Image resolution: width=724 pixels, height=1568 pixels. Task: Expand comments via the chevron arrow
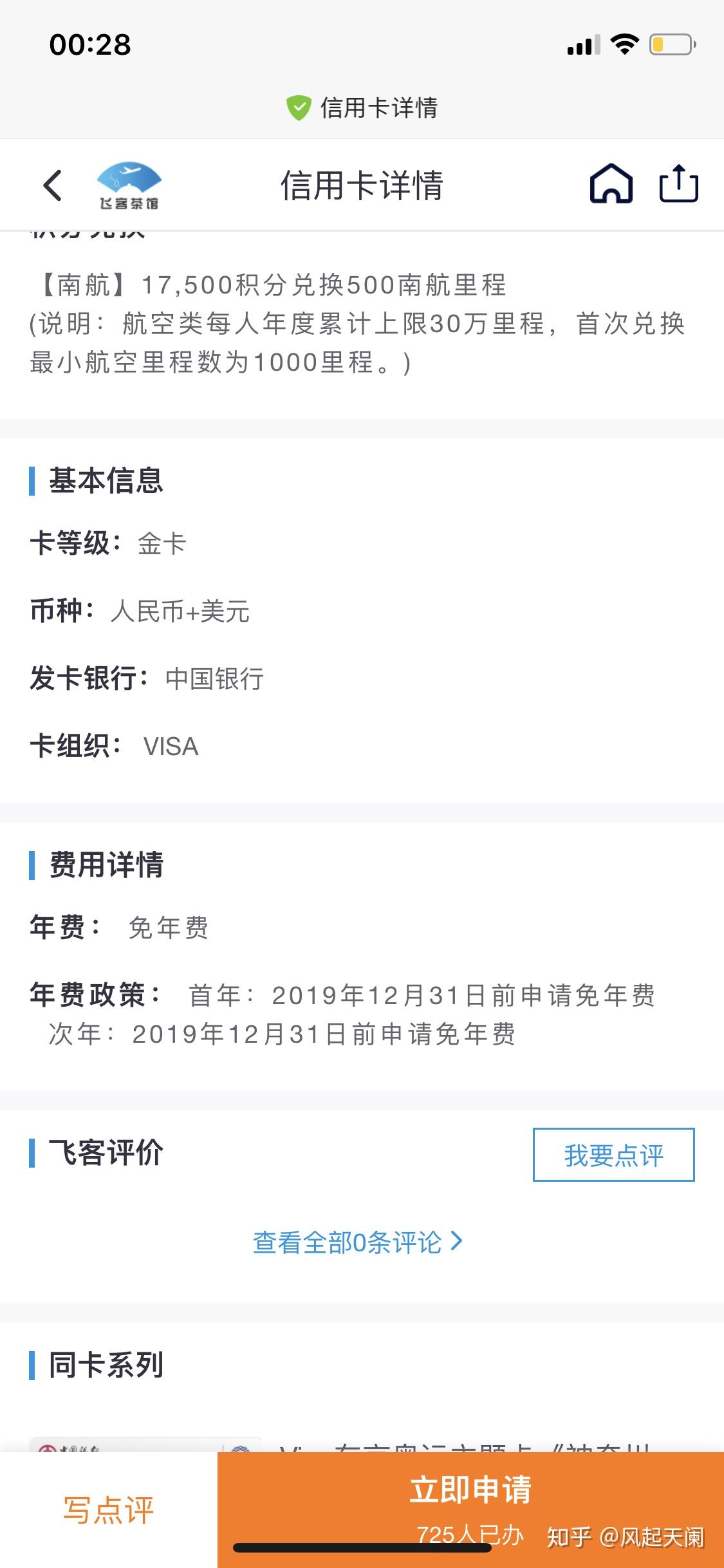[457, 1244]
